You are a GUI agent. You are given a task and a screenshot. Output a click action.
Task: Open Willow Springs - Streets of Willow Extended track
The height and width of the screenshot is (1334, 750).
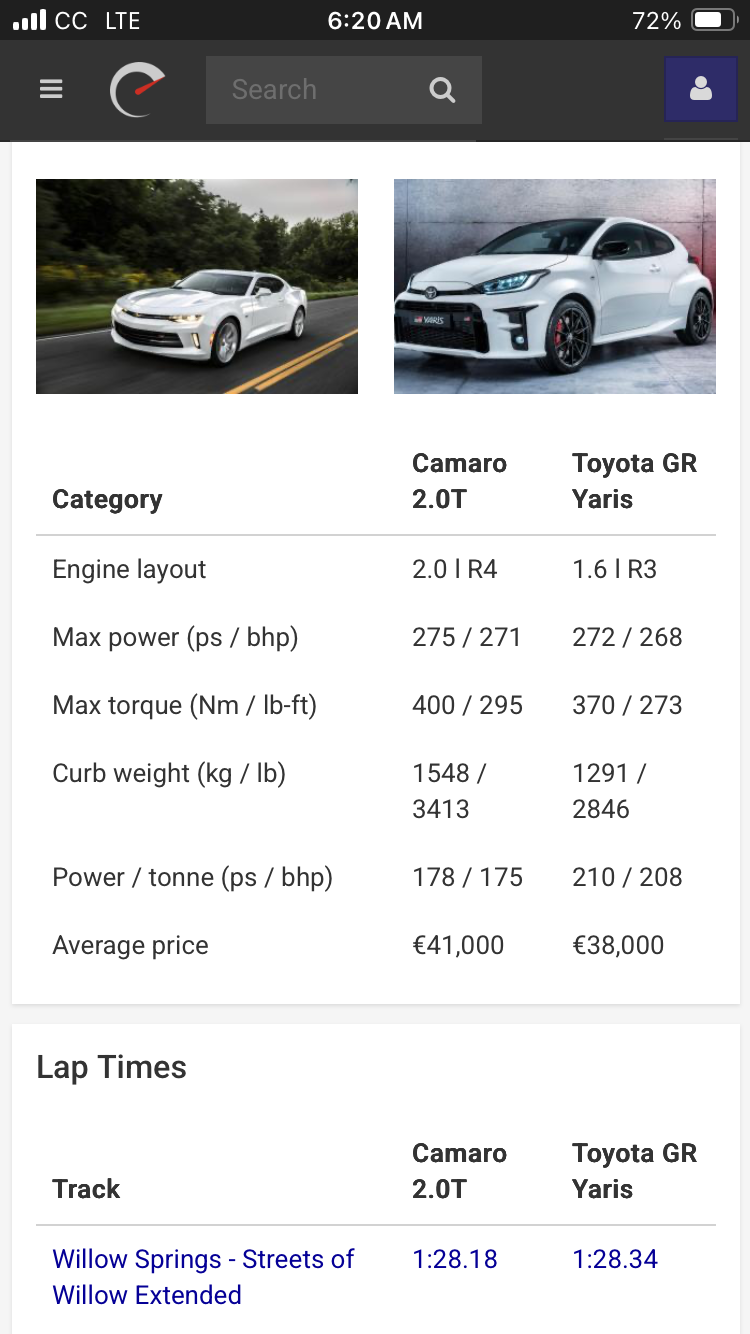203,1276
